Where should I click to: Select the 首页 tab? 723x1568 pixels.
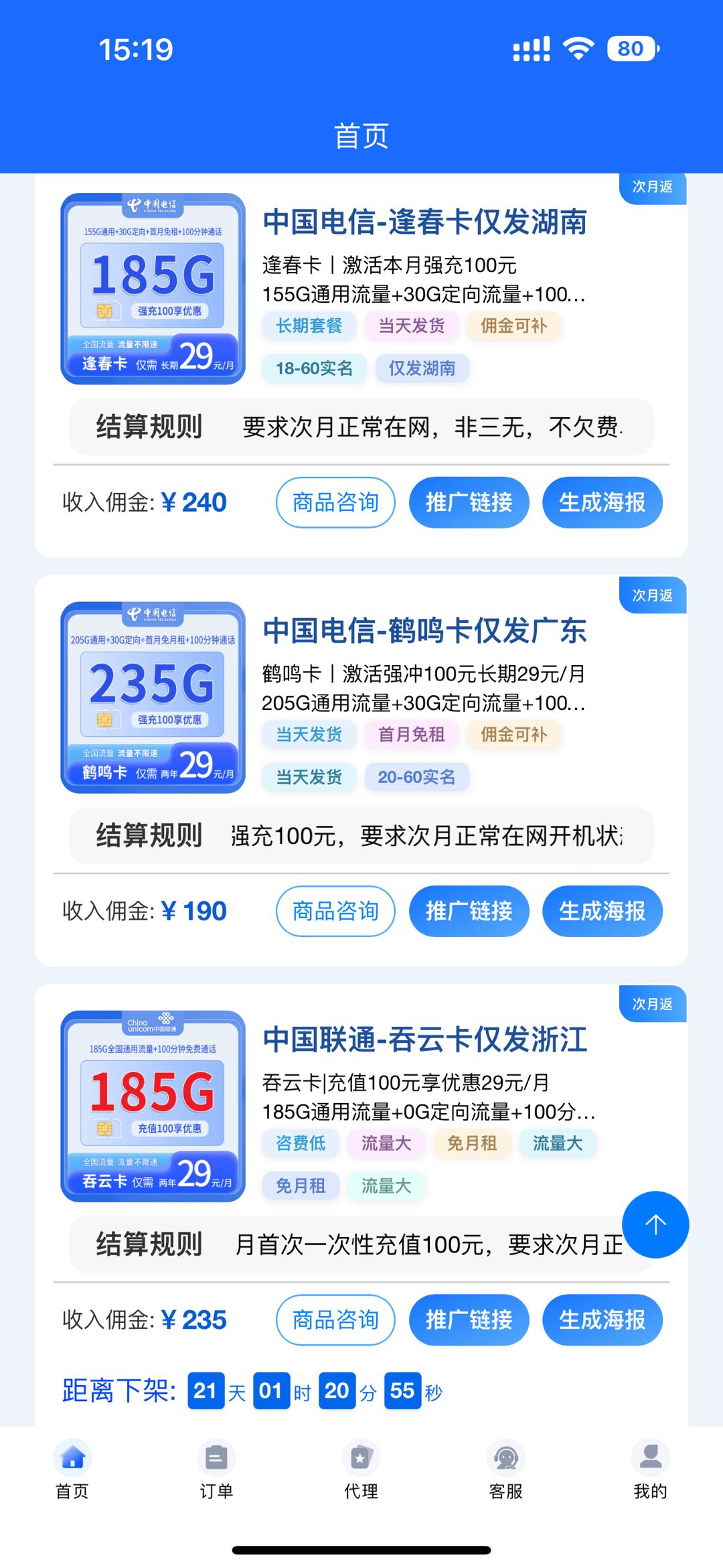(x=72, y=1470)
